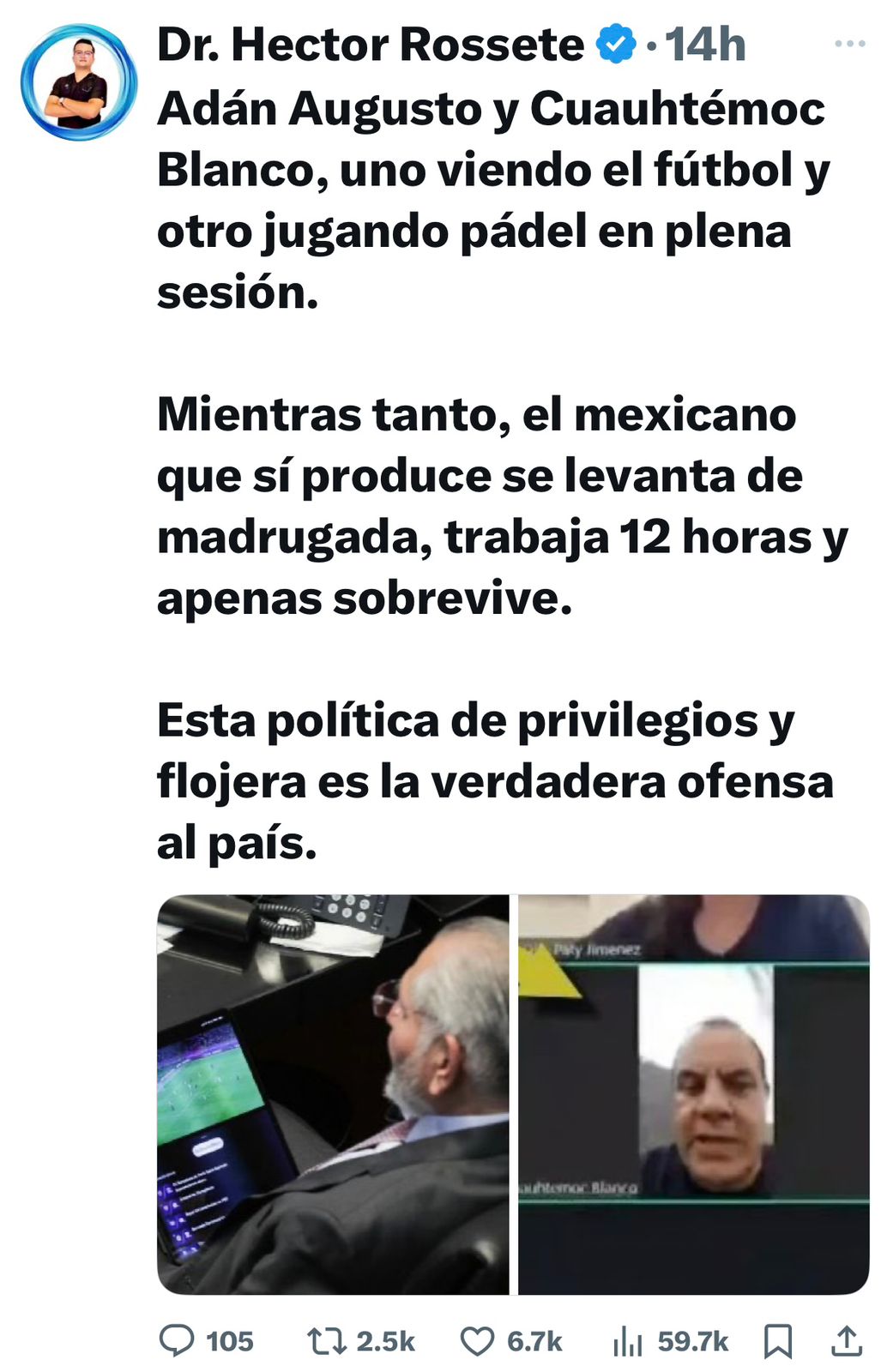887x1372 pixels.
Task: View post analytics showing 59.7k views
Action: coord(628,1340)
